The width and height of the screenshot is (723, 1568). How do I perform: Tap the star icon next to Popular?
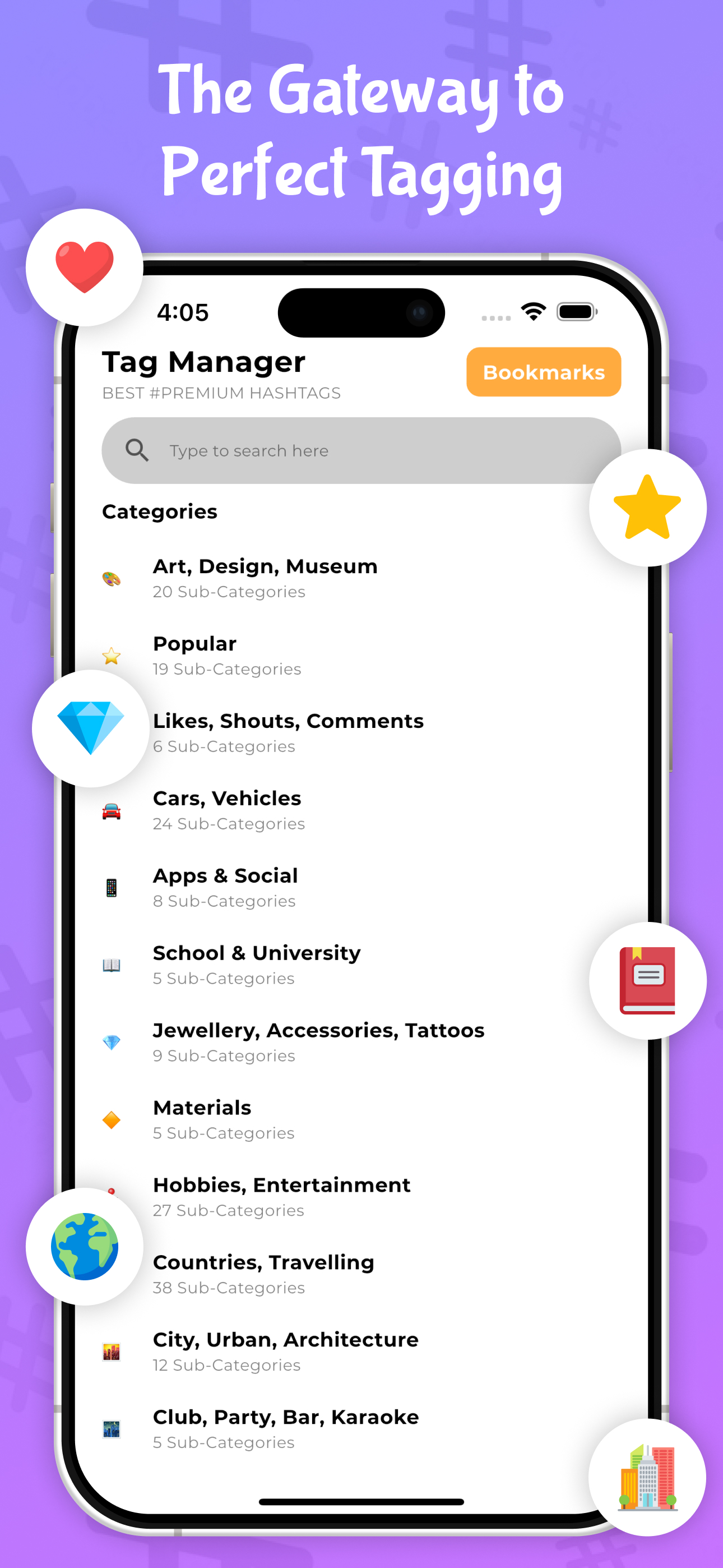click(112, 657)
